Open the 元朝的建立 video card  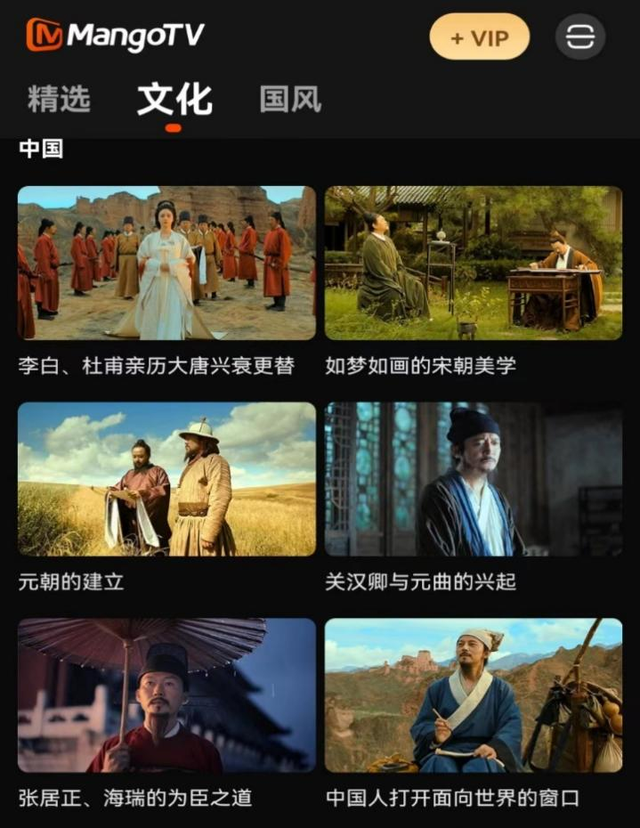tap(167, 479)
